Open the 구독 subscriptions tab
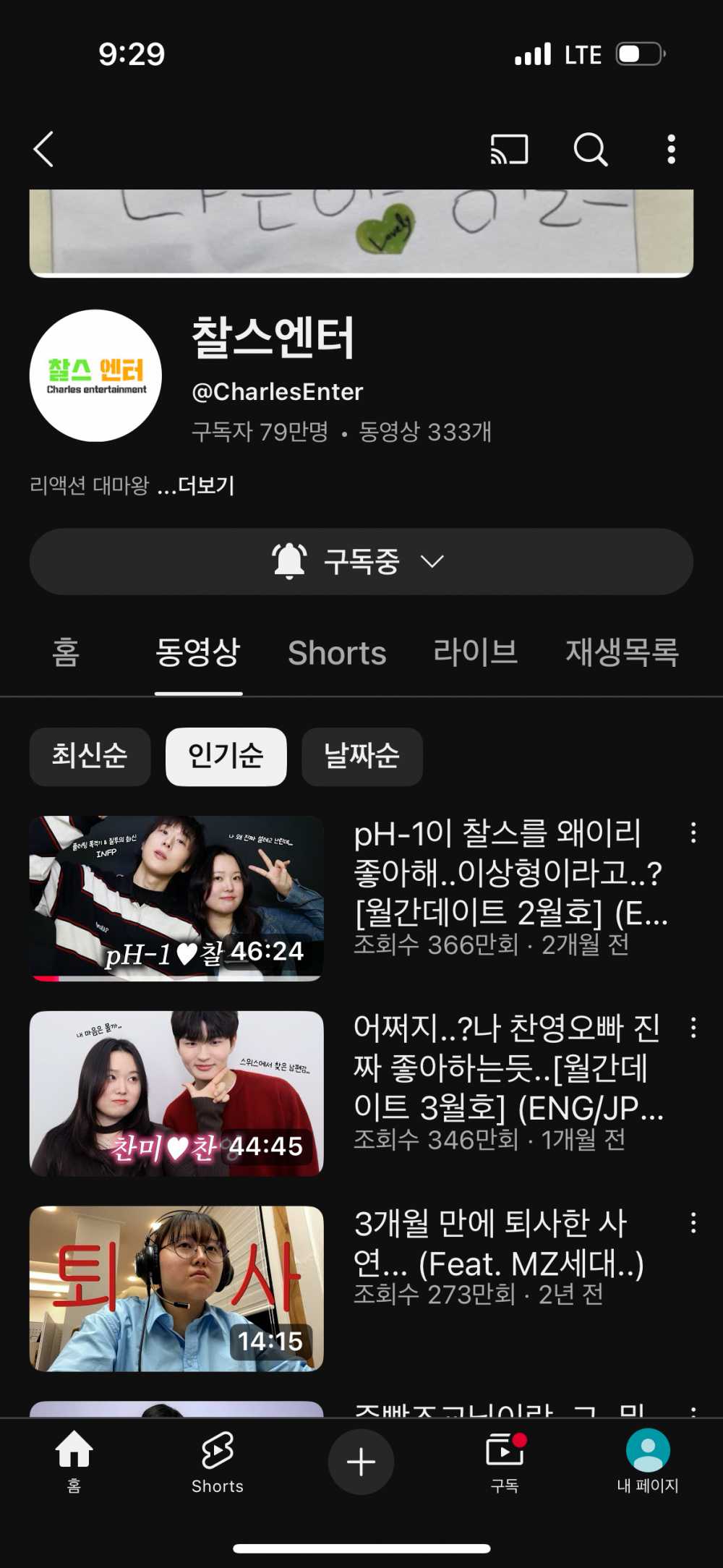The height and width of the screenshot is (1568, 723). pos(505,1462)
